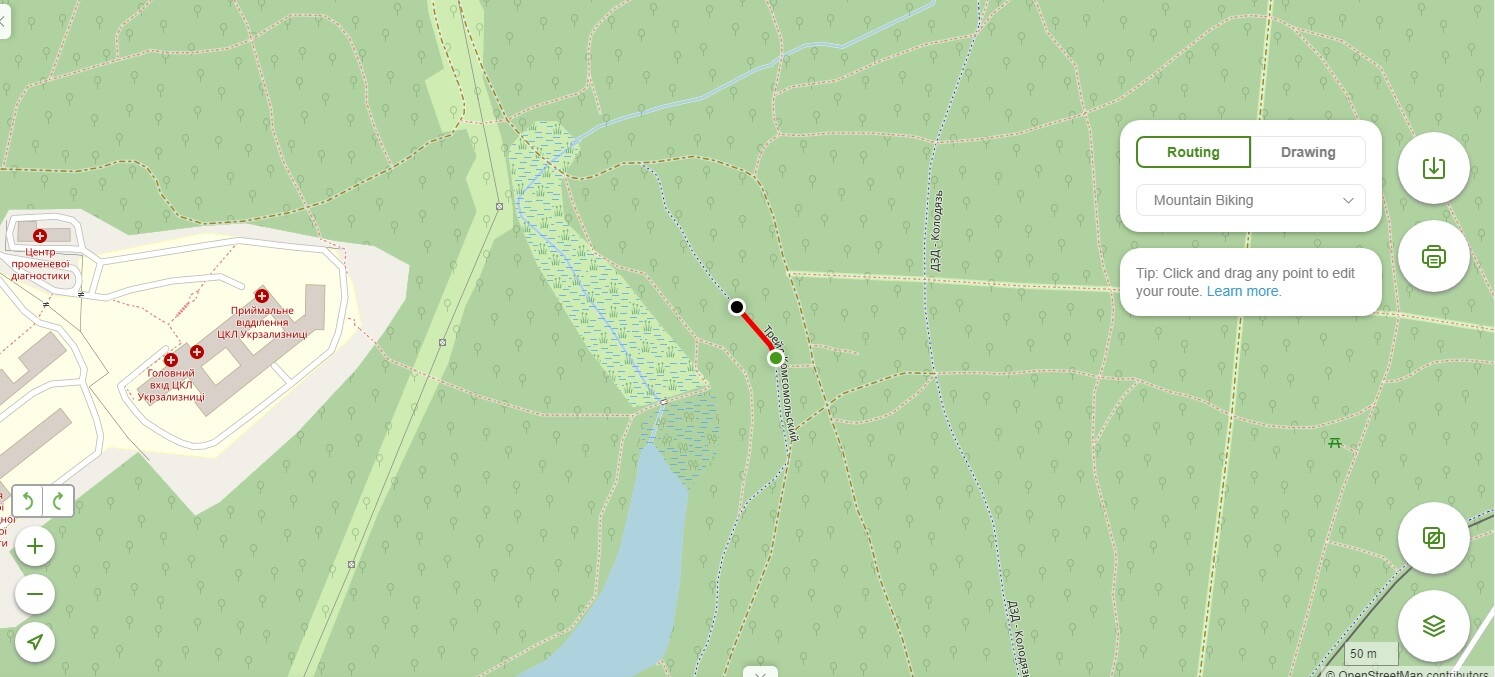This screenshot has height=677, width=1495.
Task: Download the route
Action: 1433,167
